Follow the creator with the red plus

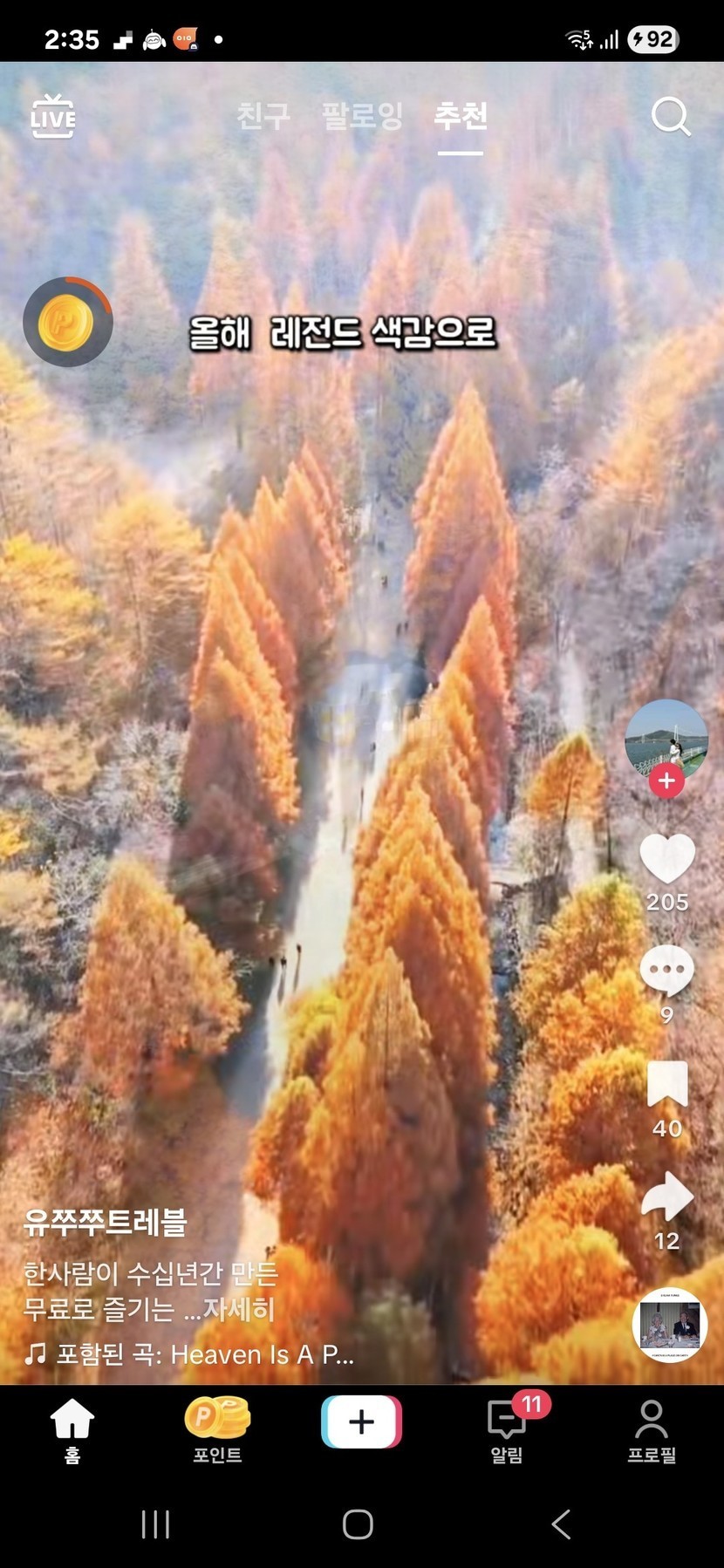[x=666, y=781]
